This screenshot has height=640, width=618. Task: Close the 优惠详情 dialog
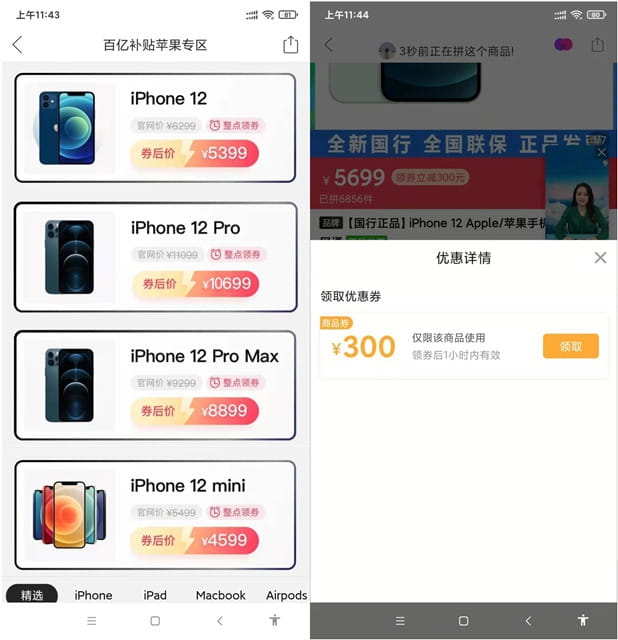[600, 258]
